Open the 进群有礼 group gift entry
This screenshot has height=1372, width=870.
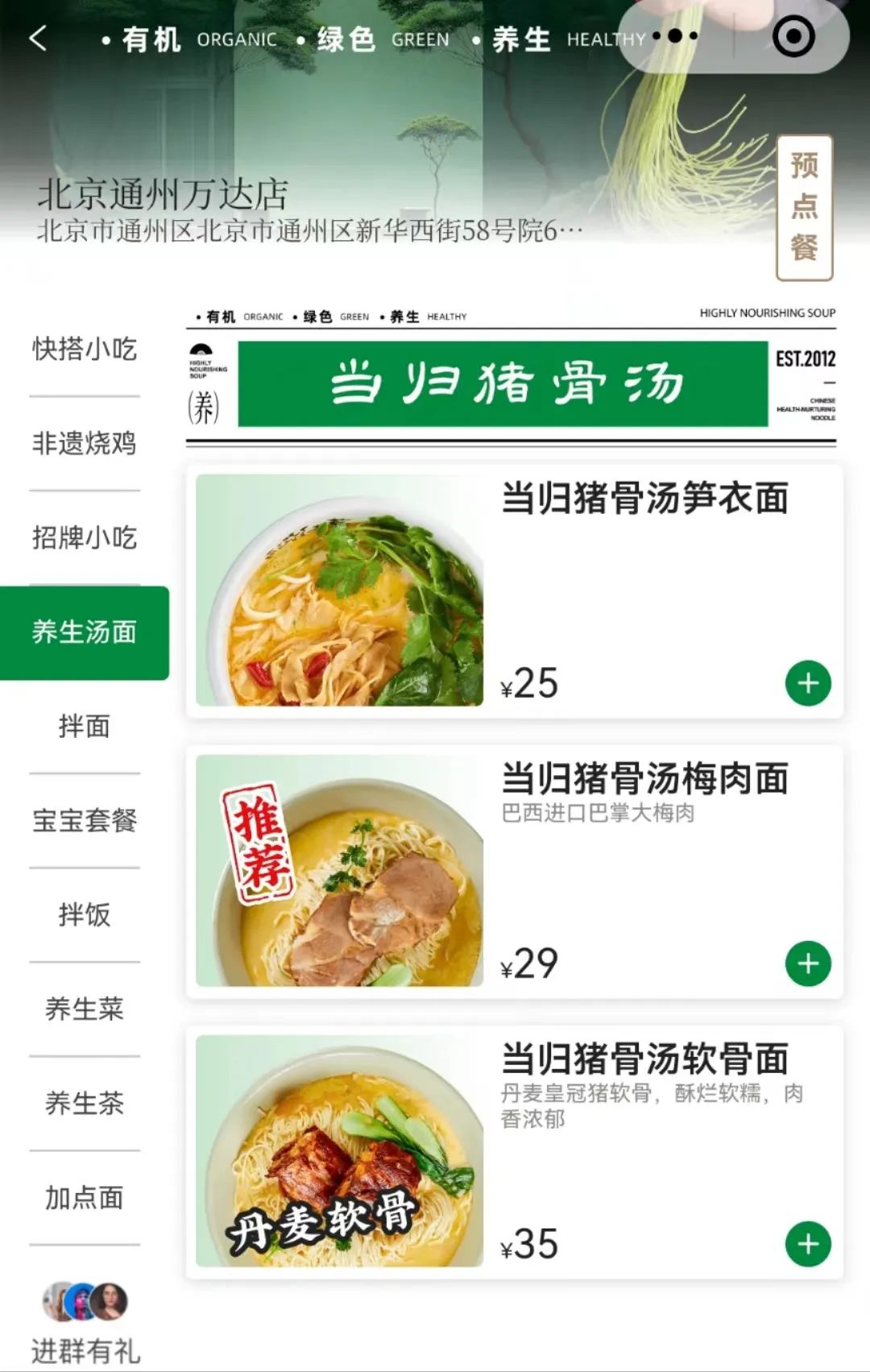click(x=85, y=1323)
